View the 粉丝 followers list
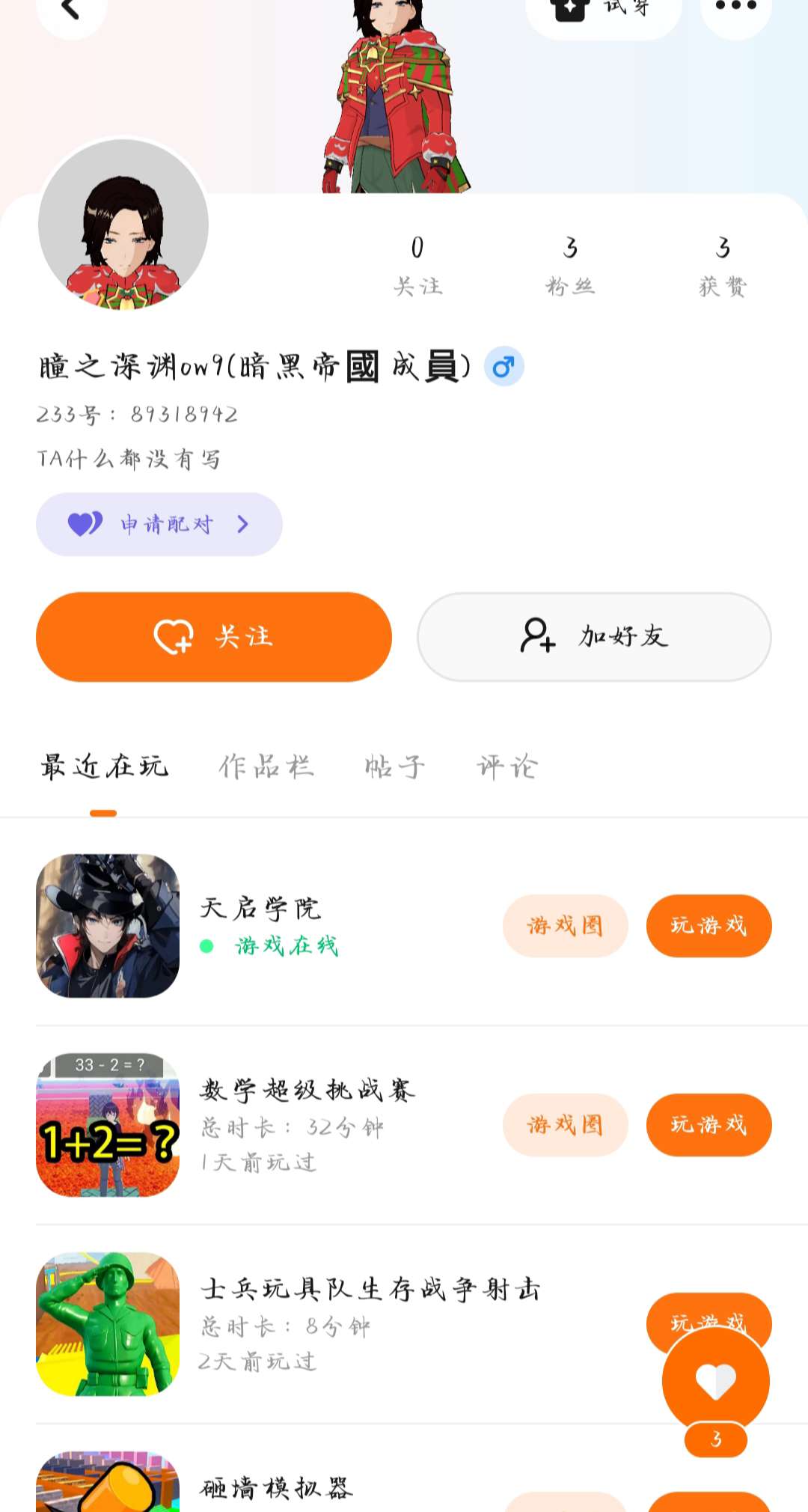Viewport: 808px width, 1512px height. pyautogui.click(x=570, y=266)
